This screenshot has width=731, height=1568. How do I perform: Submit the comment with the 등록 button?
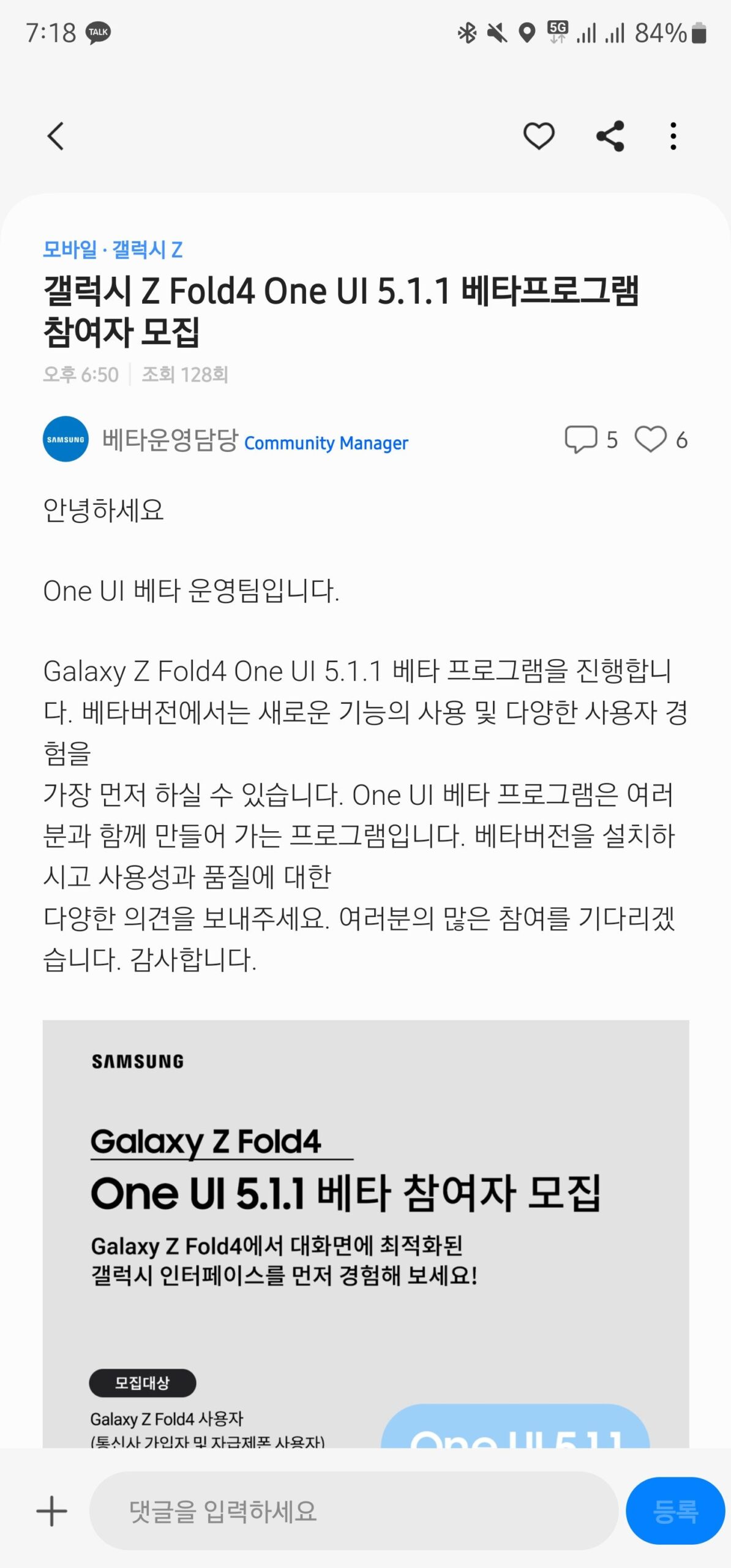675,1511
